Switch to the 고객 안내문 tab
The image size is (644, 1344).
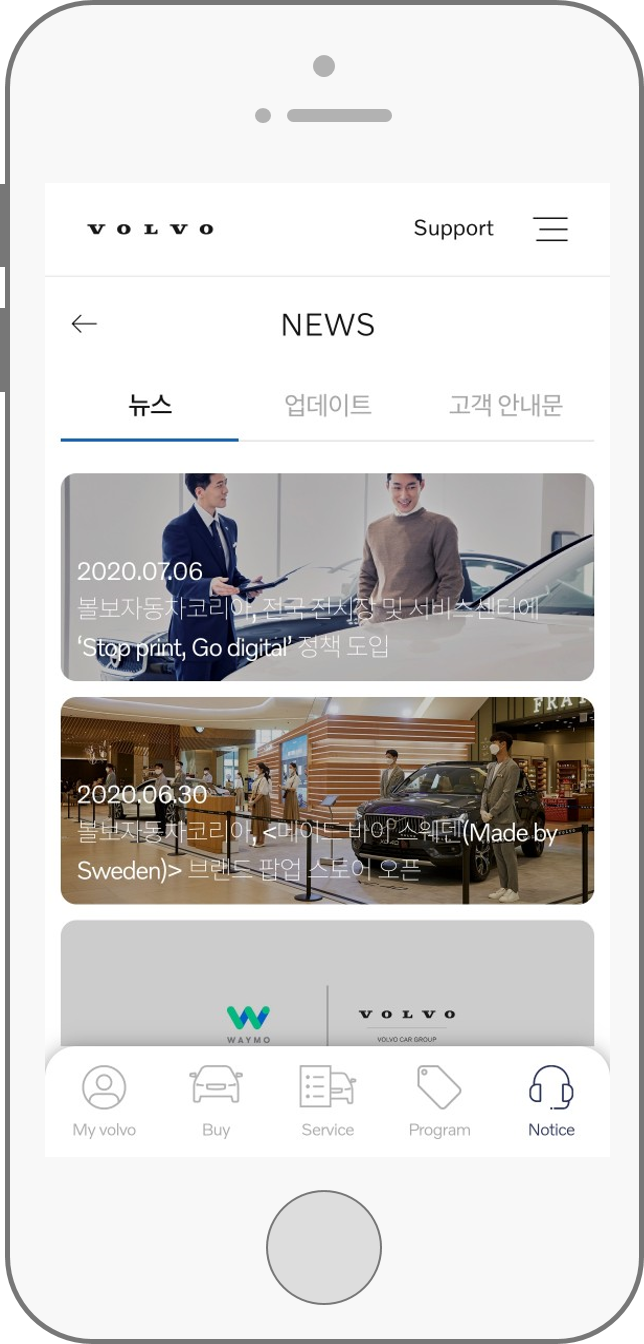506,405
